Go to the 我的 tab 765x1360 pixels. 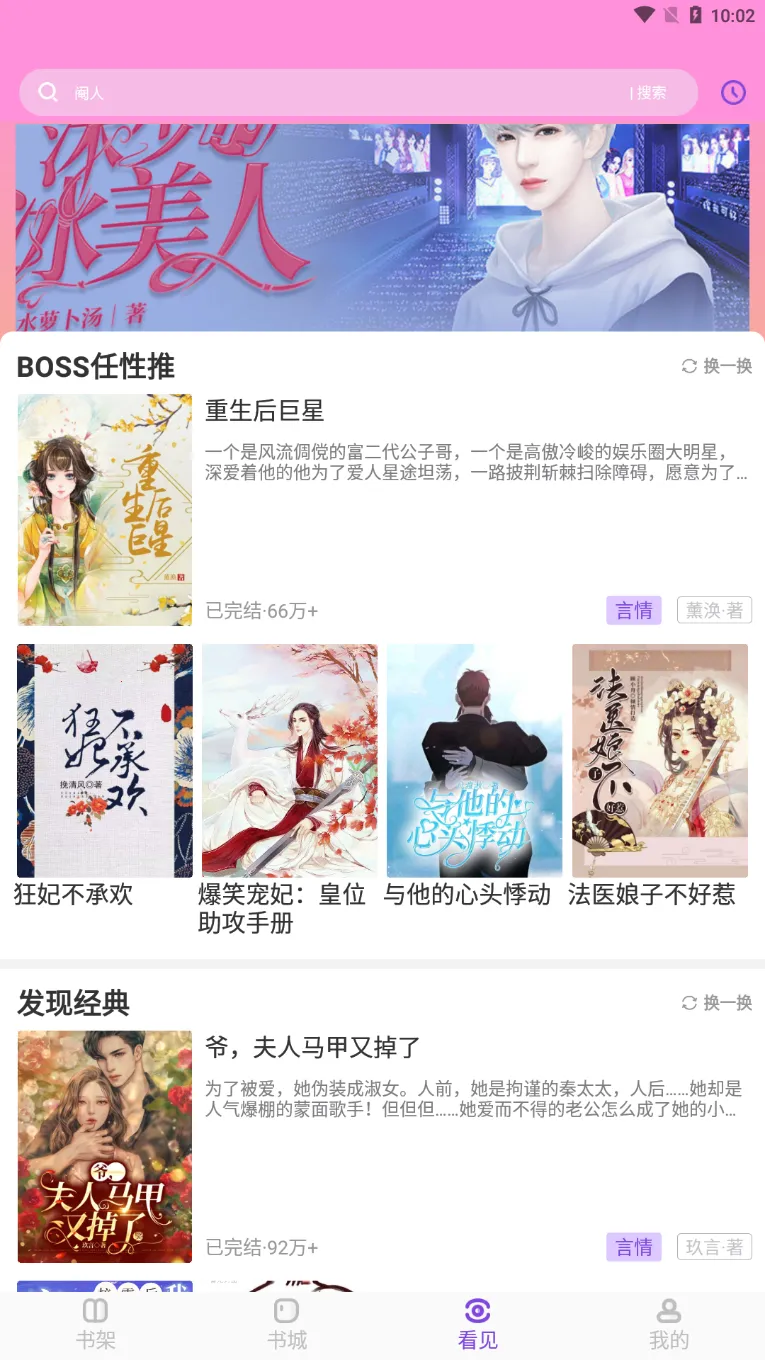[x=668, y=1324]
